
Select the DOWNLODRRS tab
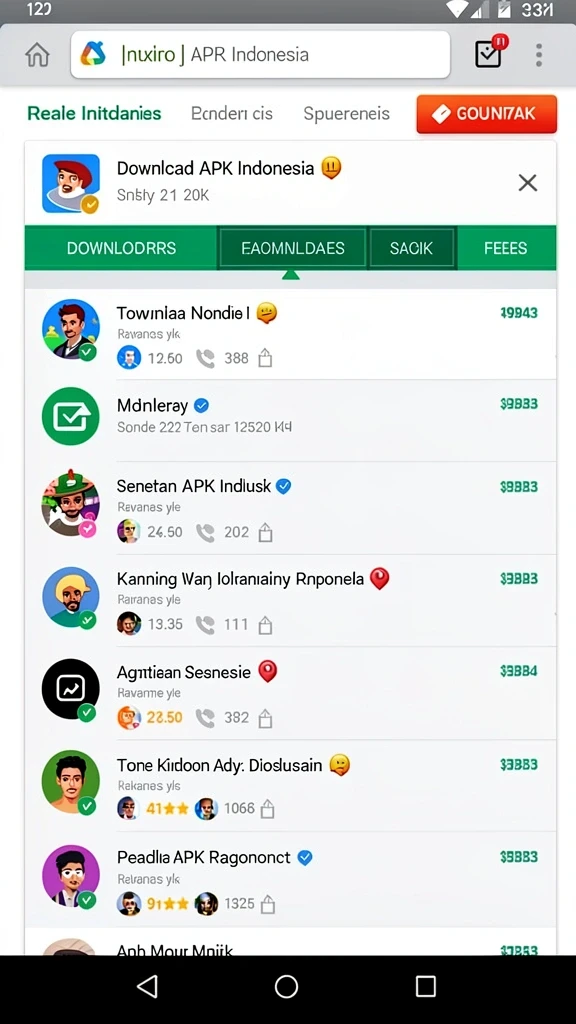coord(121,248)
